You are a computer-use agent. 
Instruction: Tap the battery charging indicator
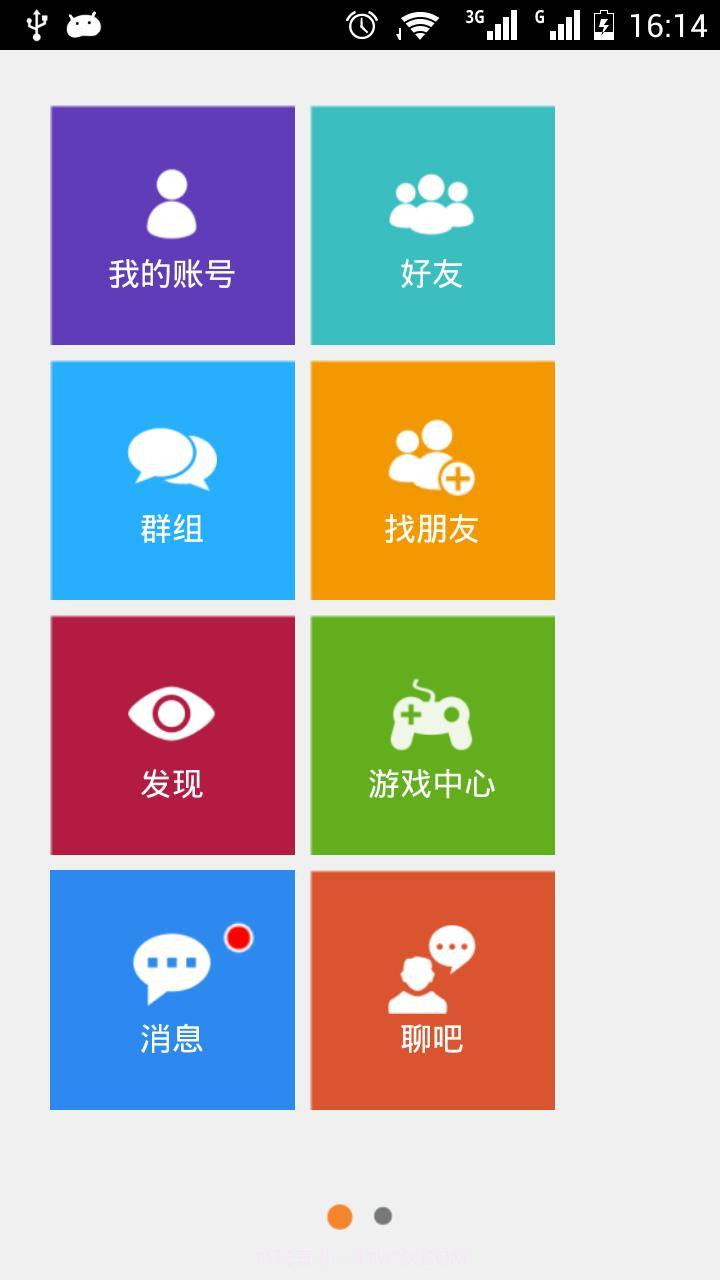tap(604, 24)
